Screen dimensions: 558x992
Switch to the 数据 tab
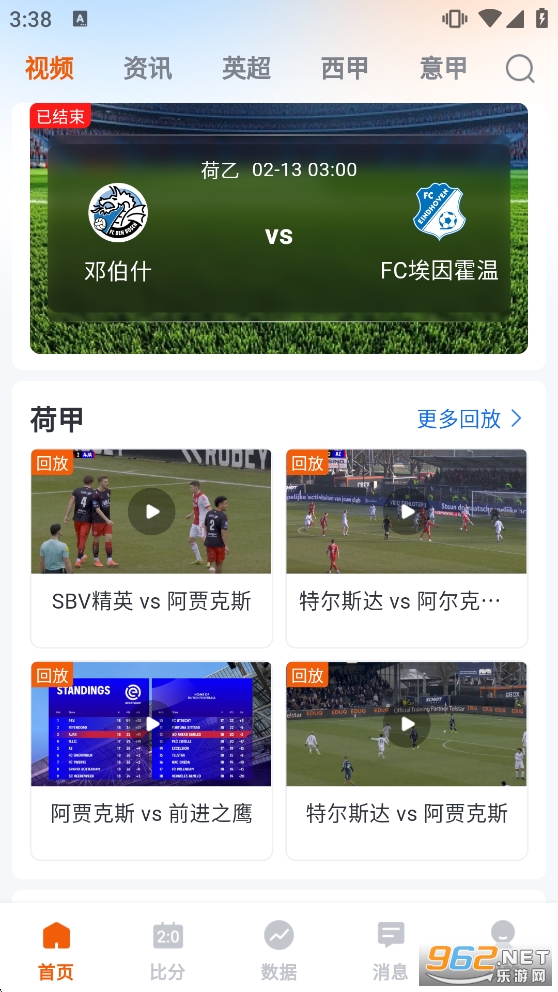point(279,950)
